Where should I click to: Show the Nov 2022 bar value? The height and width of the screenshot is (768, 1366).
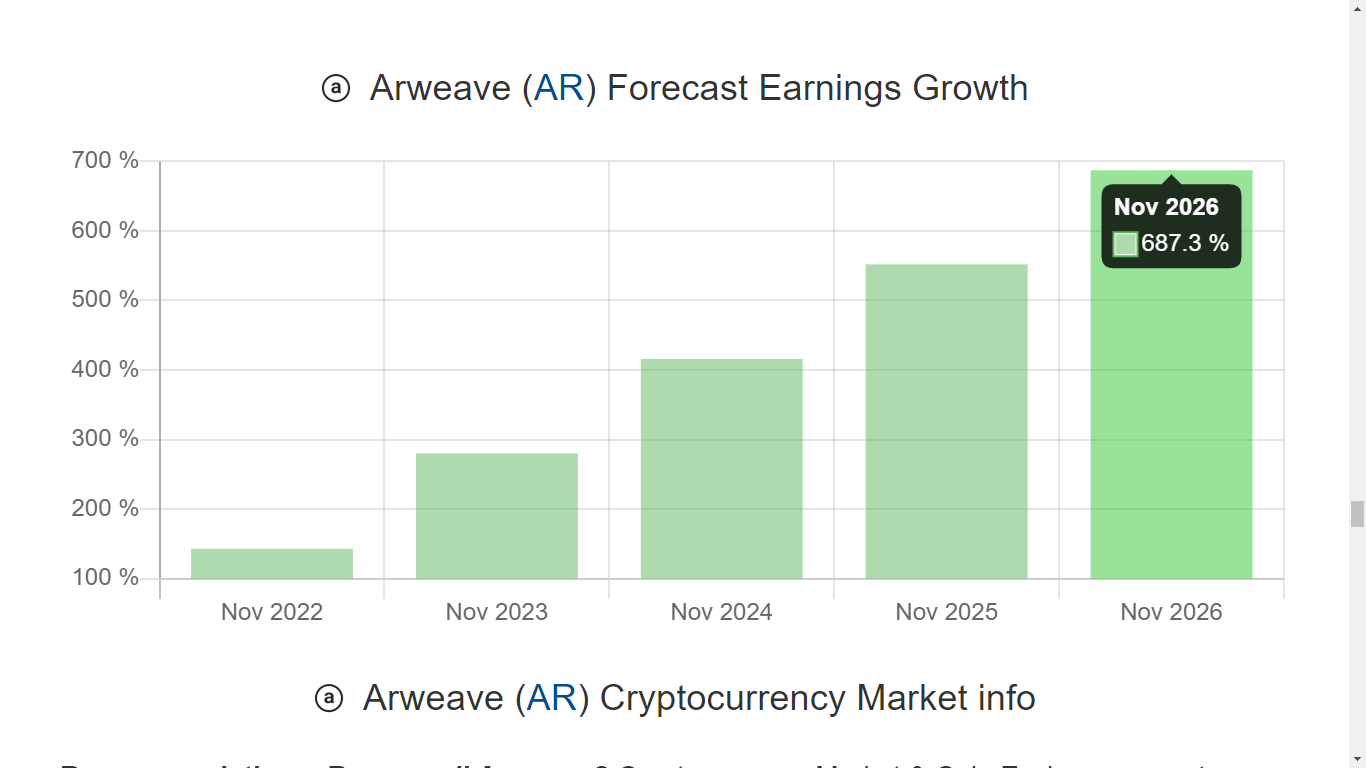(x=272, y=564)
